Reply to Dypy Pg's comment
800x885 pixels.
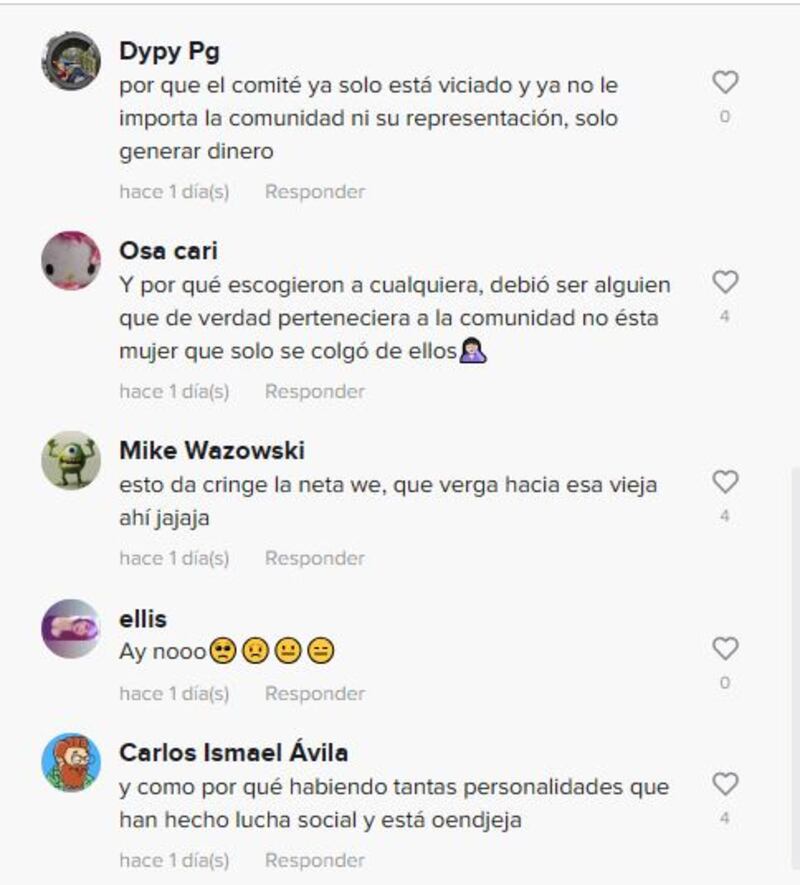(314, 191)
